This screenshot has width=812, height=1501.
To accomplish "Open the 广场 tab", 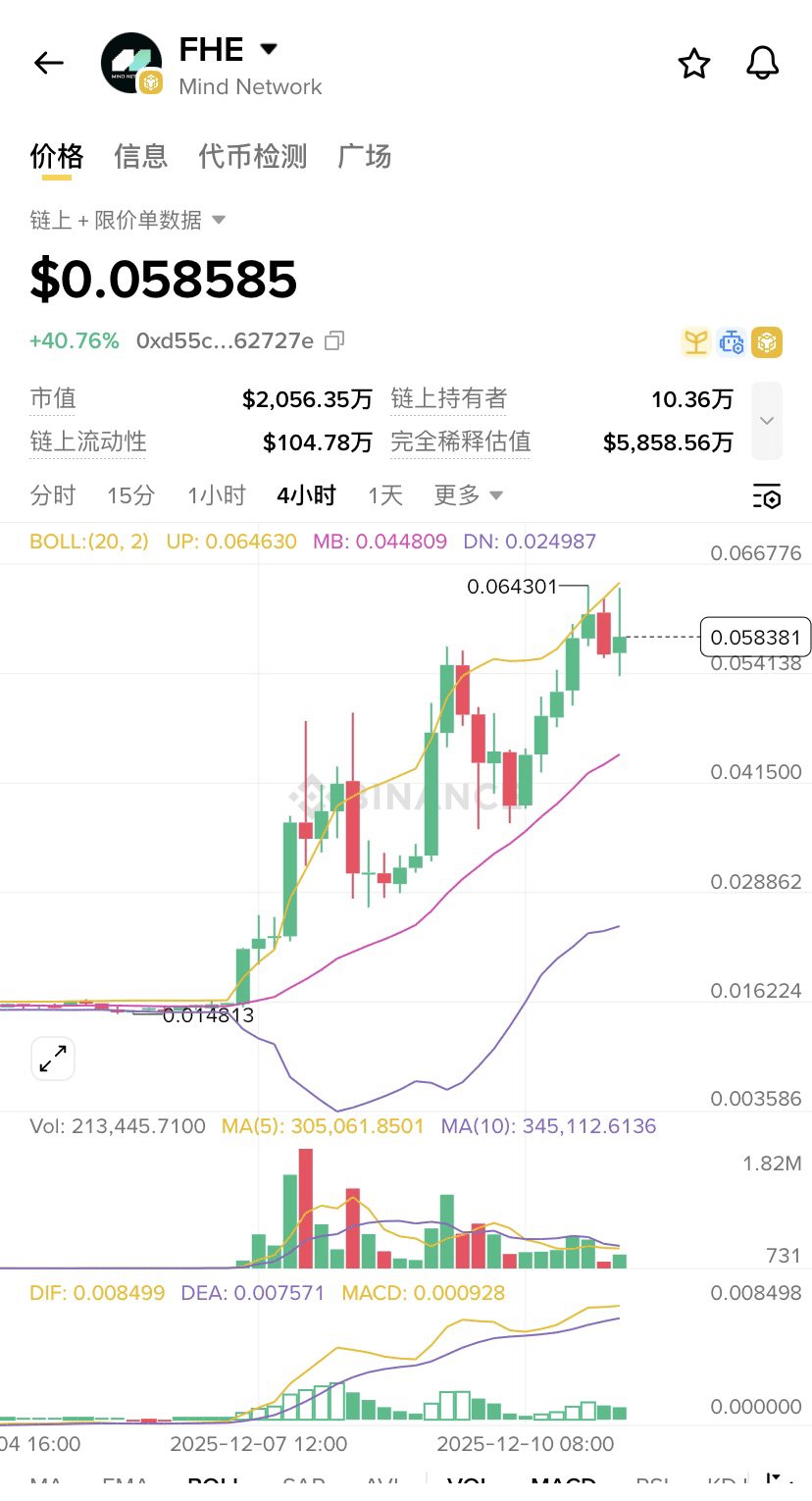I will pyautogui.click(x=364, y=156).
